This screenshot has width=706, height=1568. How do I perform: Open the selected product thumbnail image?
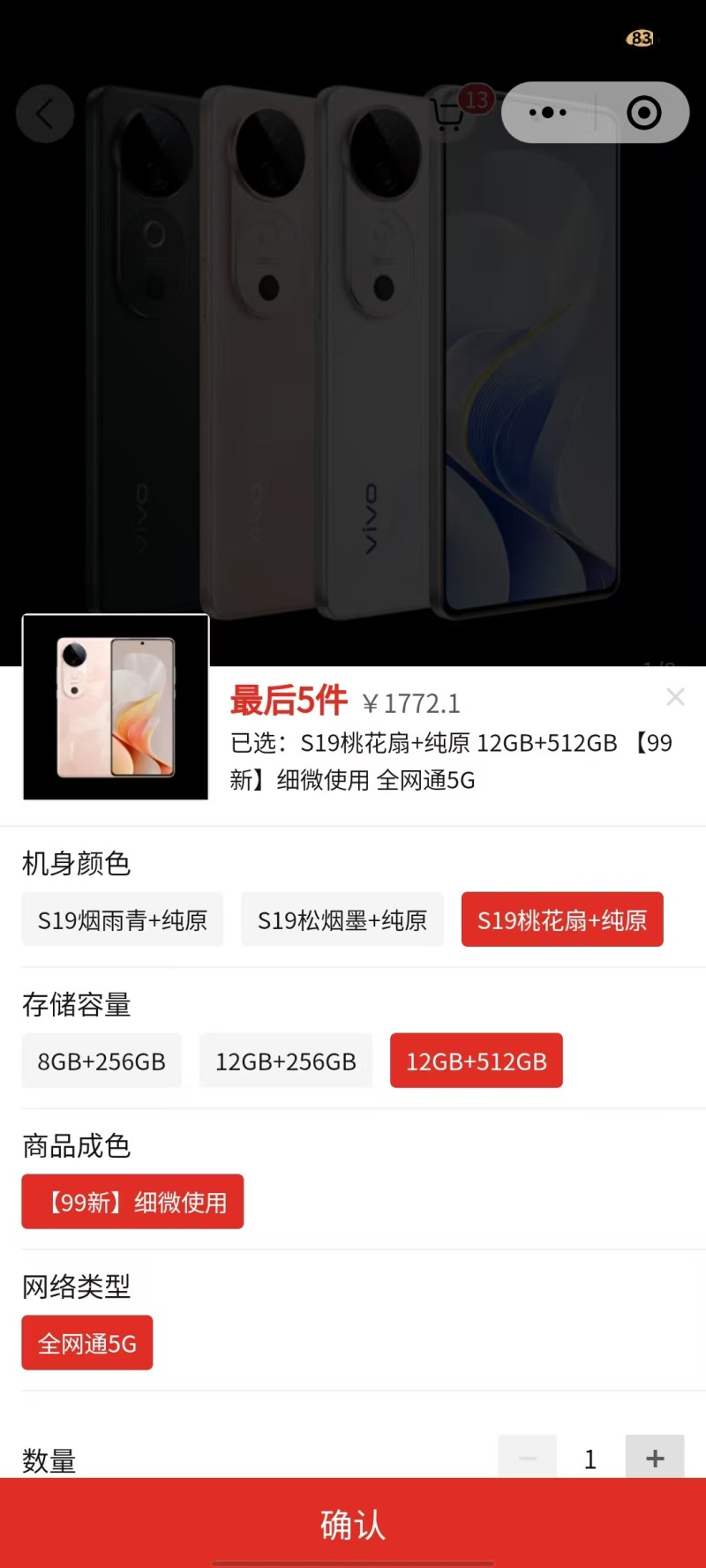(x=116, y=707)
